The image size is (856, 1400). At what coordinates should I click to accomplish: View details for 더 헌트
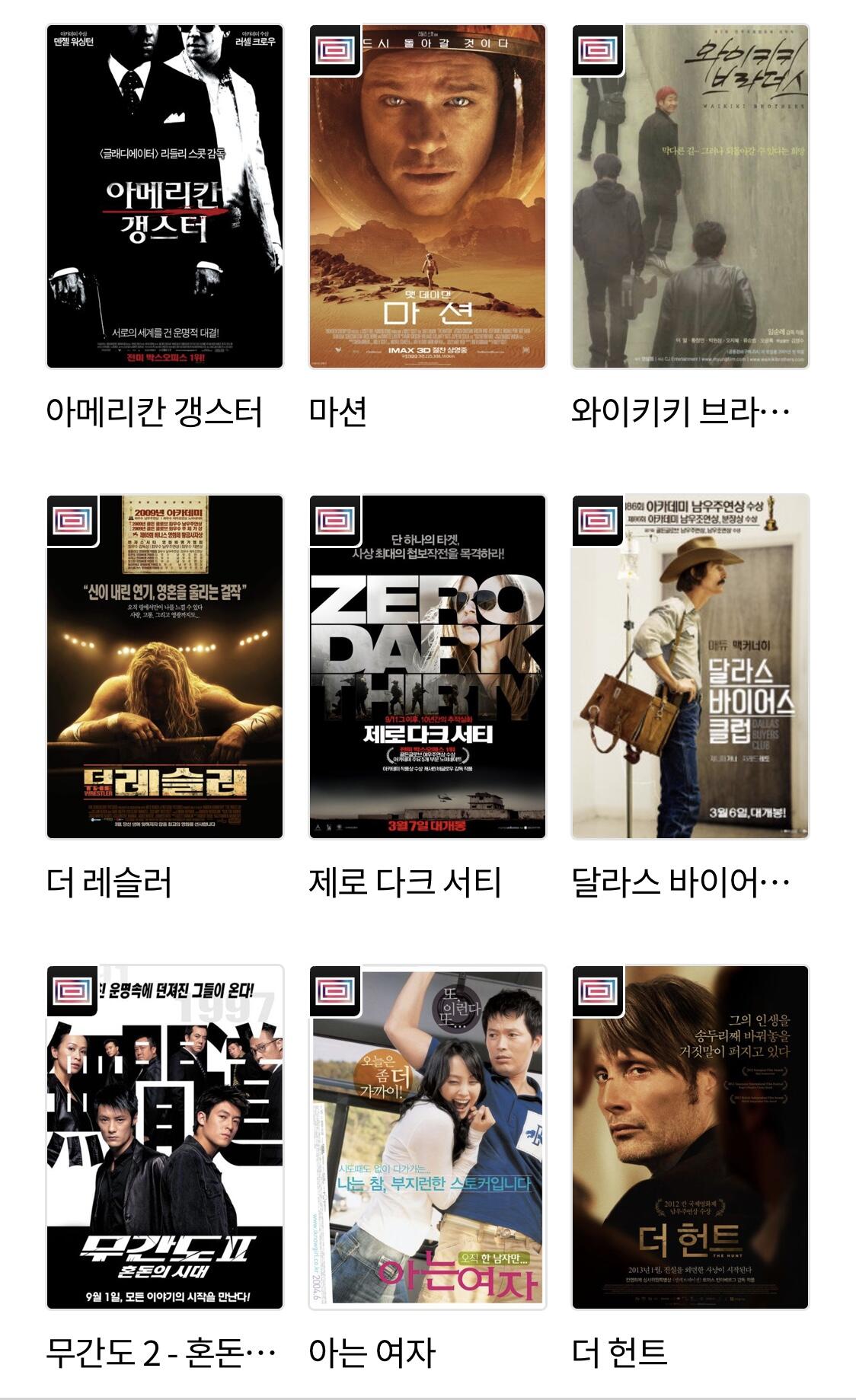point(690,1137)
